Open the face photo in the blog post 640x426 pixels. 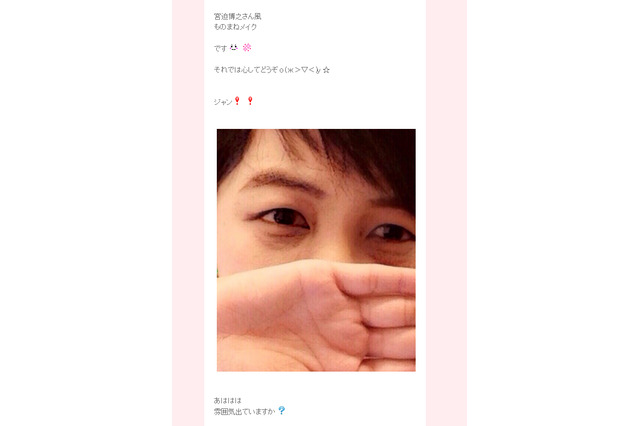(x=316, y=250)
